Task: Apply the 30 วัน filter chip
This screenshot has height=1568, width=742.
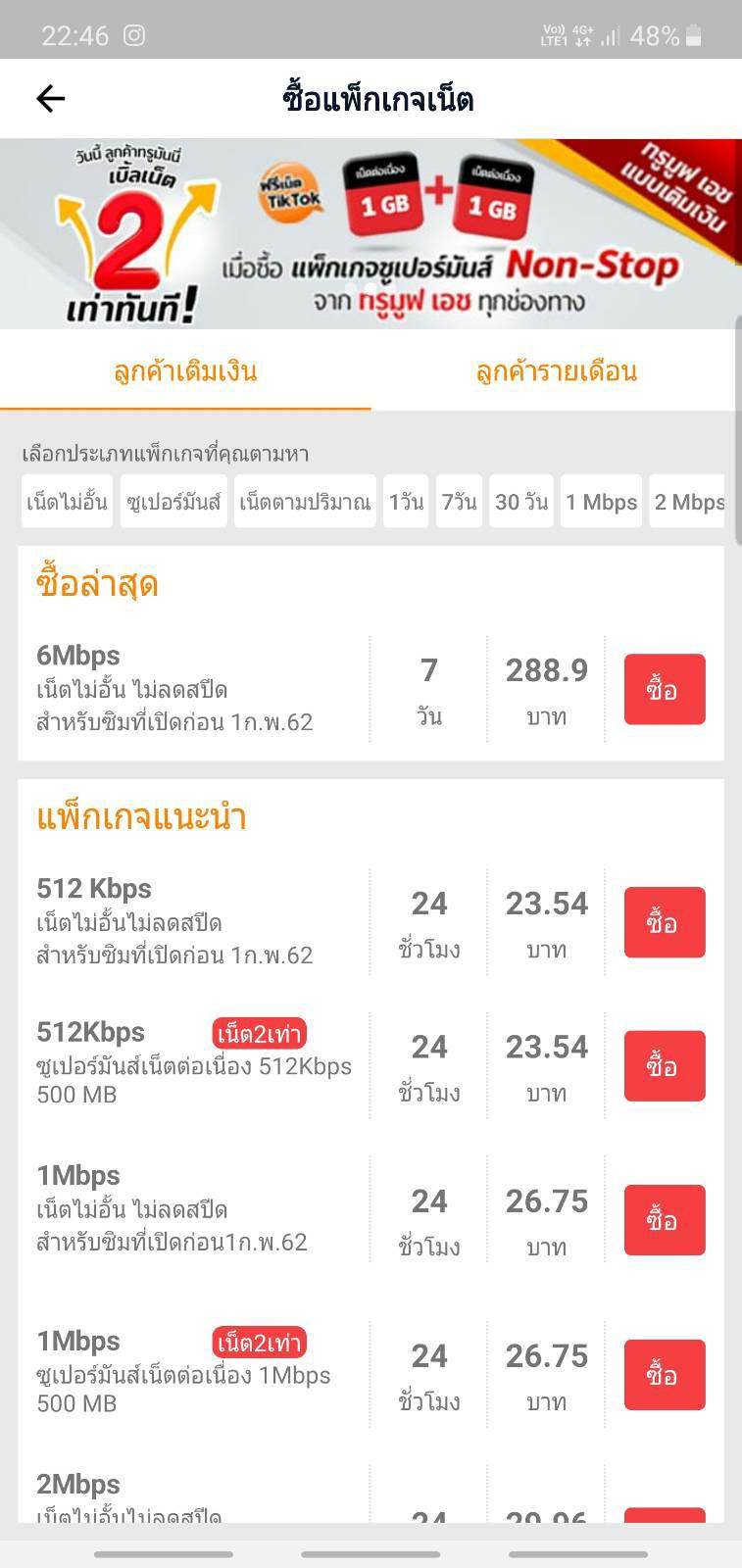Action: [521, 502]
